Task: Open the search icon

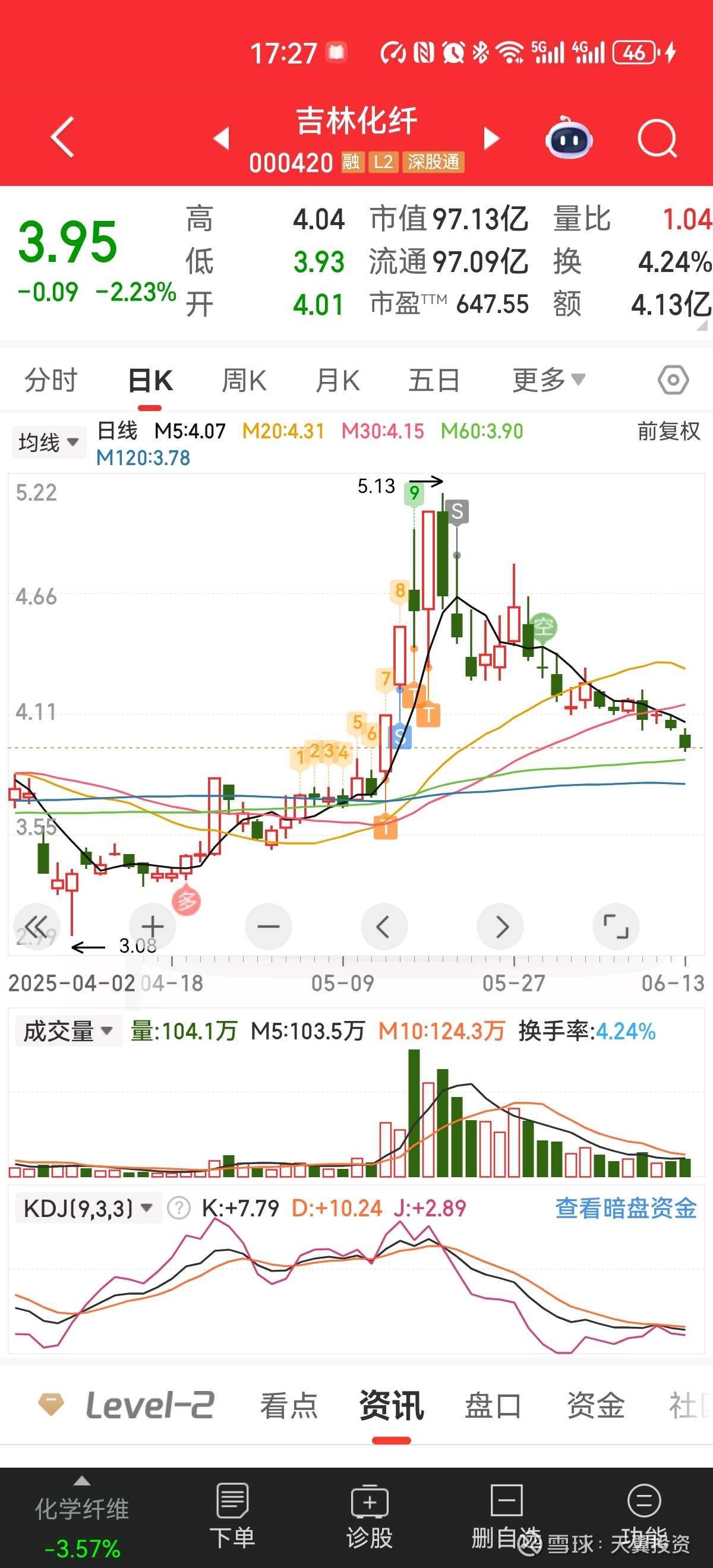Action: pos(658,138)
